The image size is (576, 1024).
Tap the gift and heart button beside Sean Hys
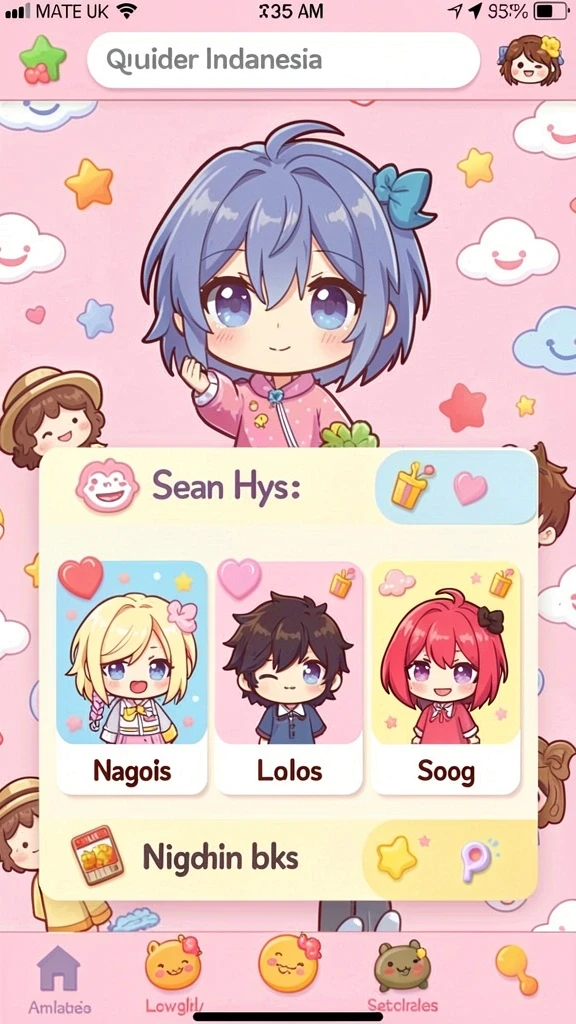(456, 487)
